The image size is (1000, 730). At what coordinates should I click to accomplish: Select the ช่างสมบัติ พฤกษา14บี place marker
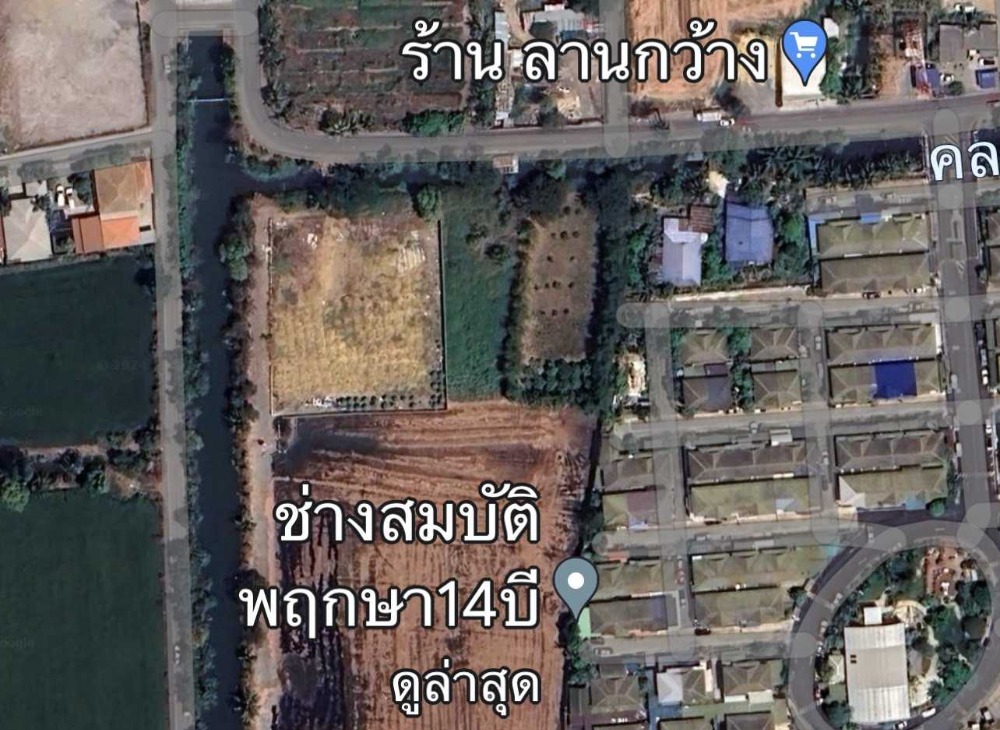click(x=576, y=583)
